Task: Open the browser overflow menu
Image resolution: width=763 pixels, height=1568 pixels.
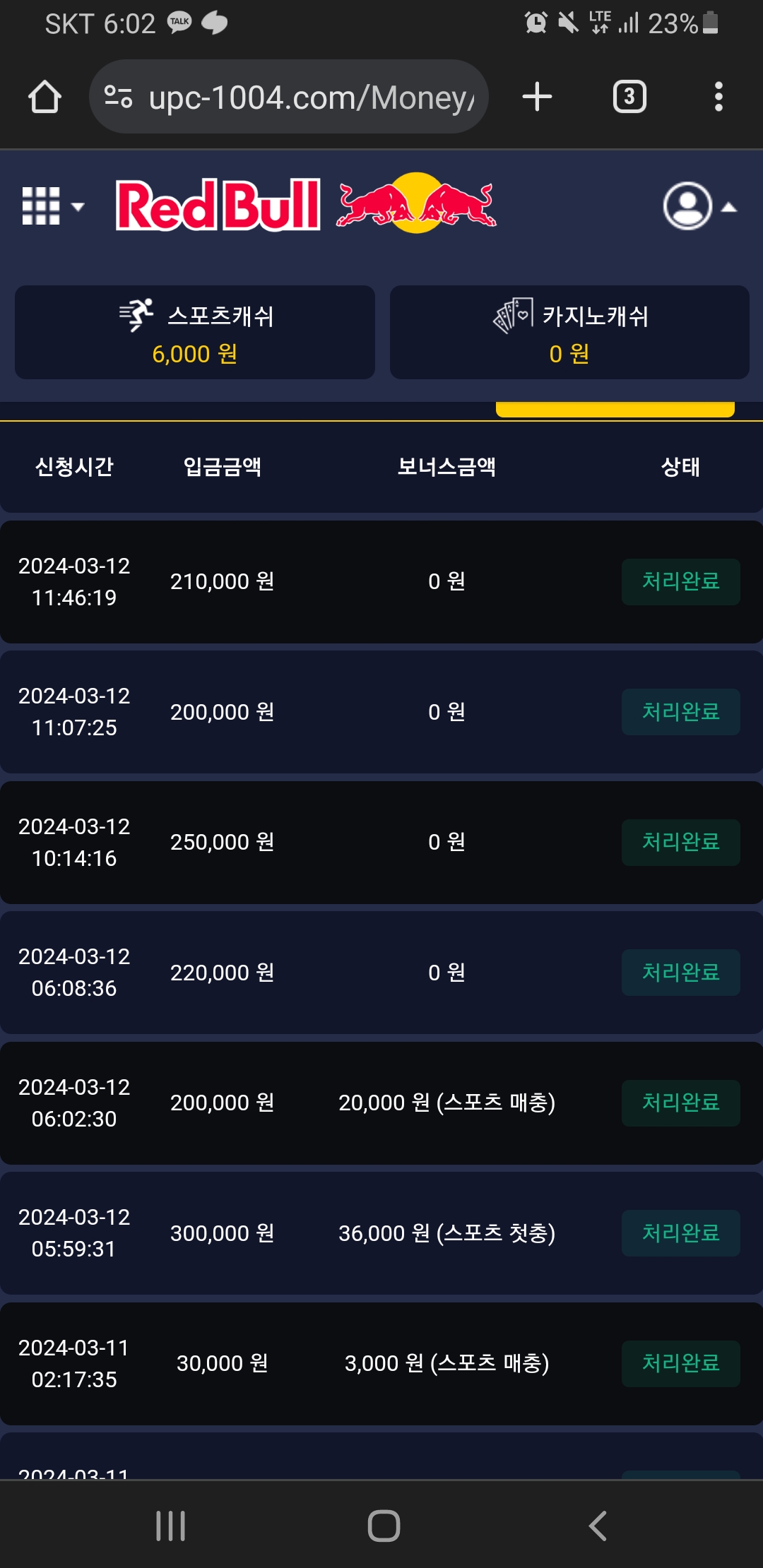Action: [x=718, y=97]
